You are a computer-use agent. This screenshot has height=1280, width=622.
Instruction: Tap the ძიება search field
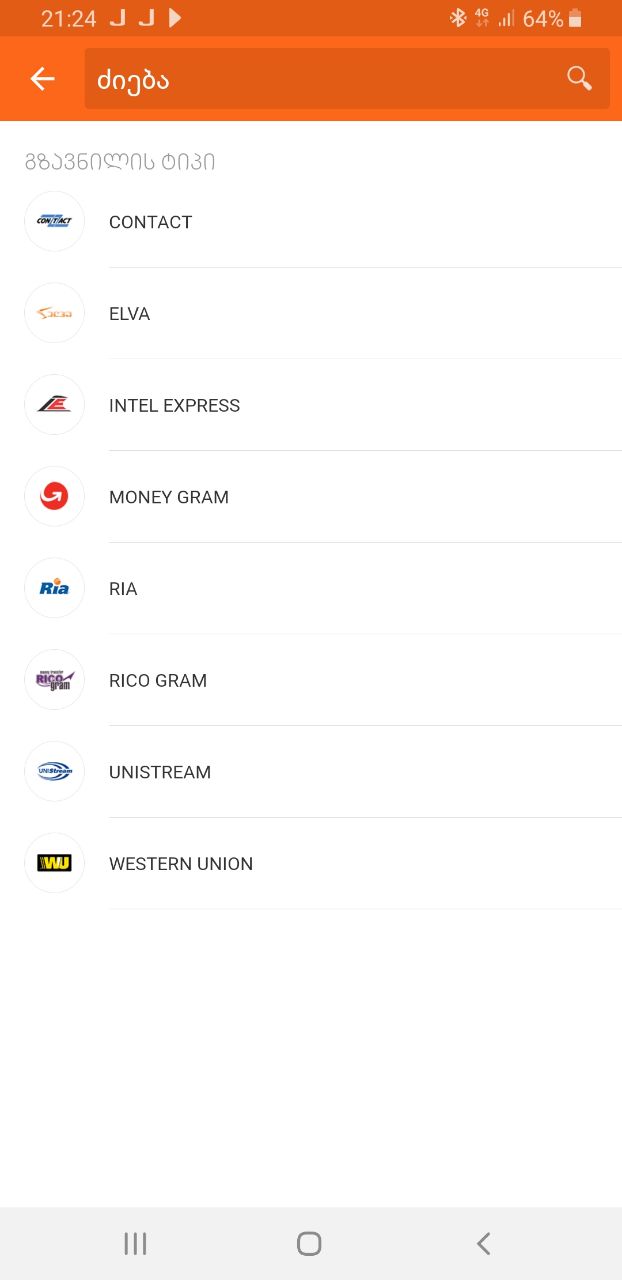tap(347, 79)
